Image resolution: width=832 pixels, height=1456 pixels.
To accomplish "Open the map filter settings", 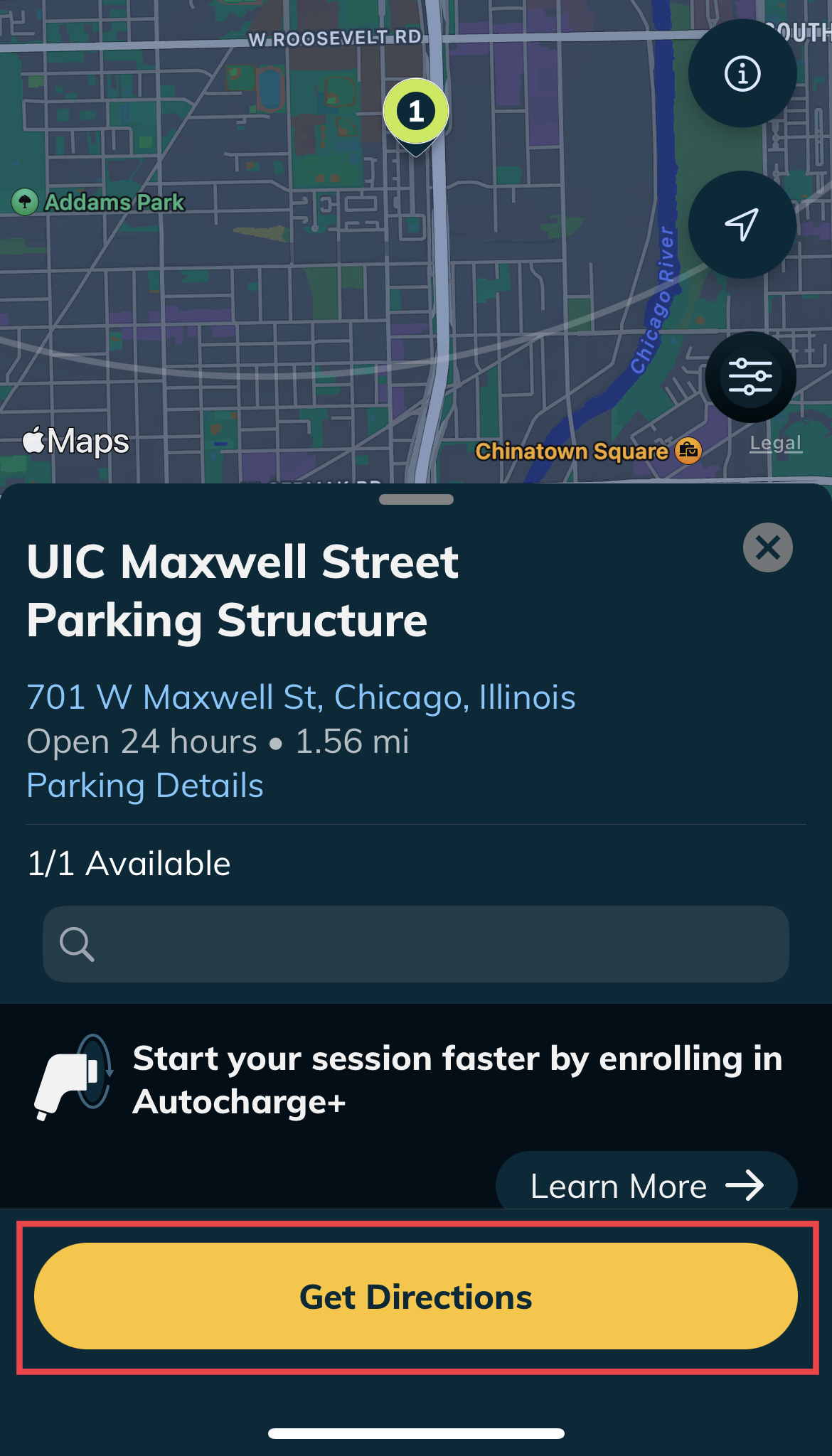I will coord(750,377).
